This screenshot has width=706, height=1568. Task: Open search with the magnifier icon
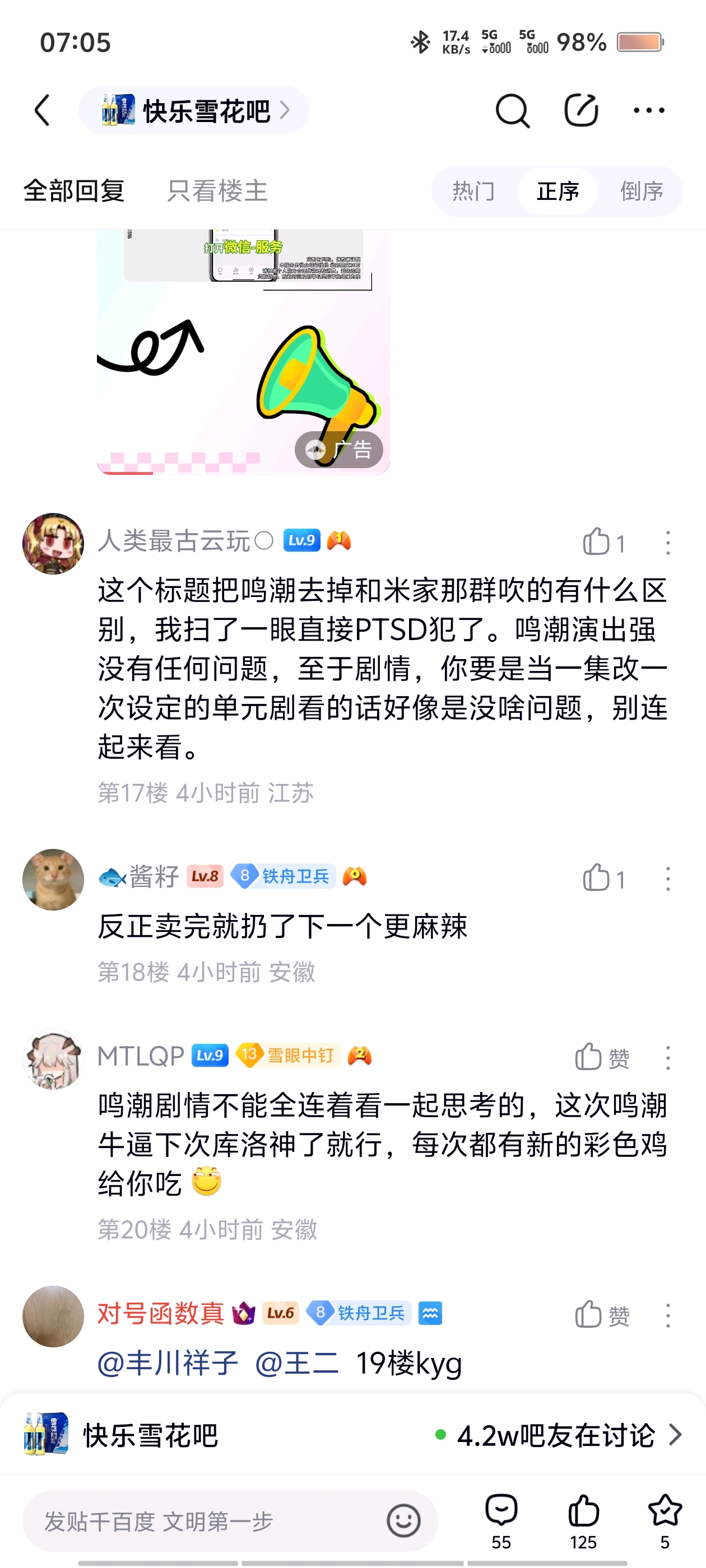click(512, 110)
